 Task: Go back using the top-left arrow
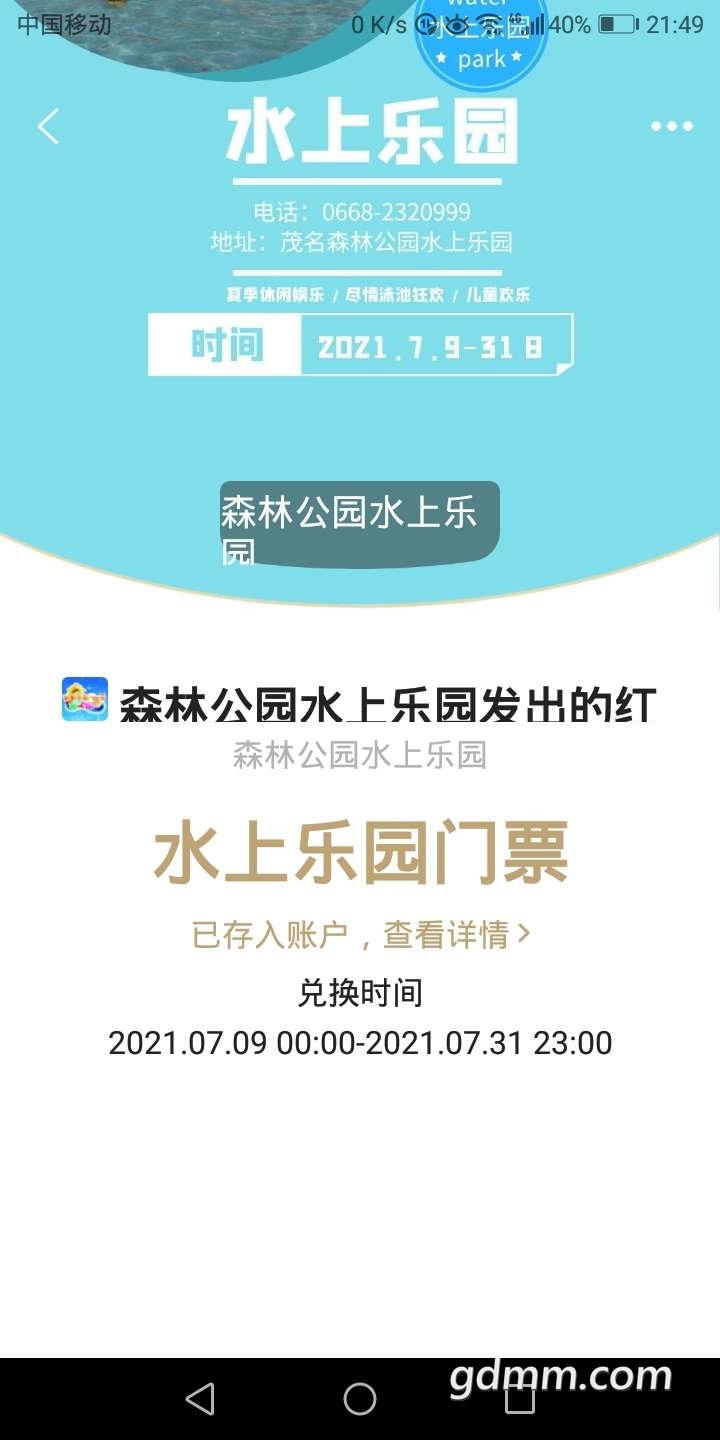pos(48,127)
